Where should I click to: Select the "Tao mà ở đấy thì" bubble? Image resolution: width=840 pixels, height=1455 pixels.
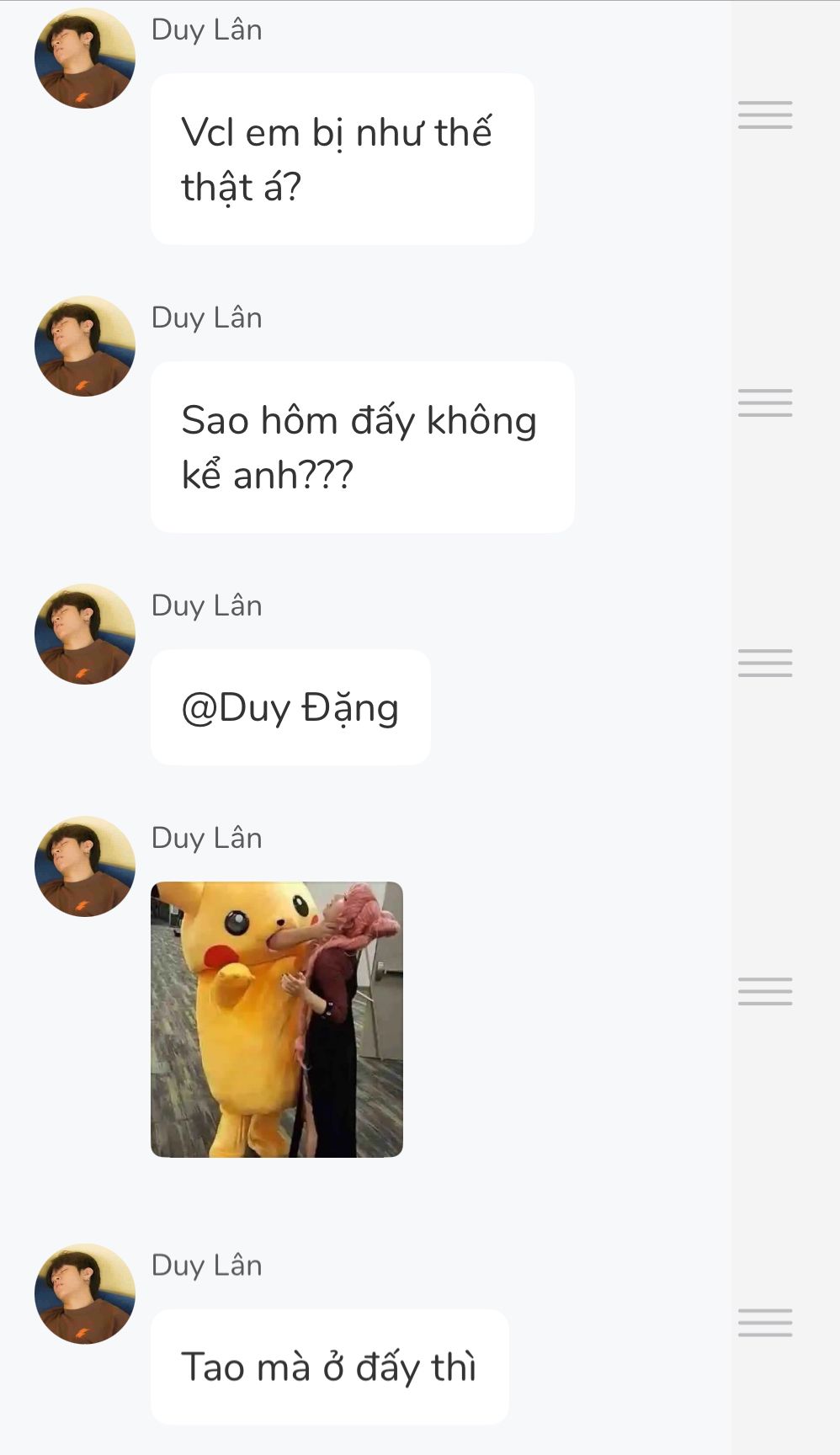pyautogui.click(x=330, y=1367)
